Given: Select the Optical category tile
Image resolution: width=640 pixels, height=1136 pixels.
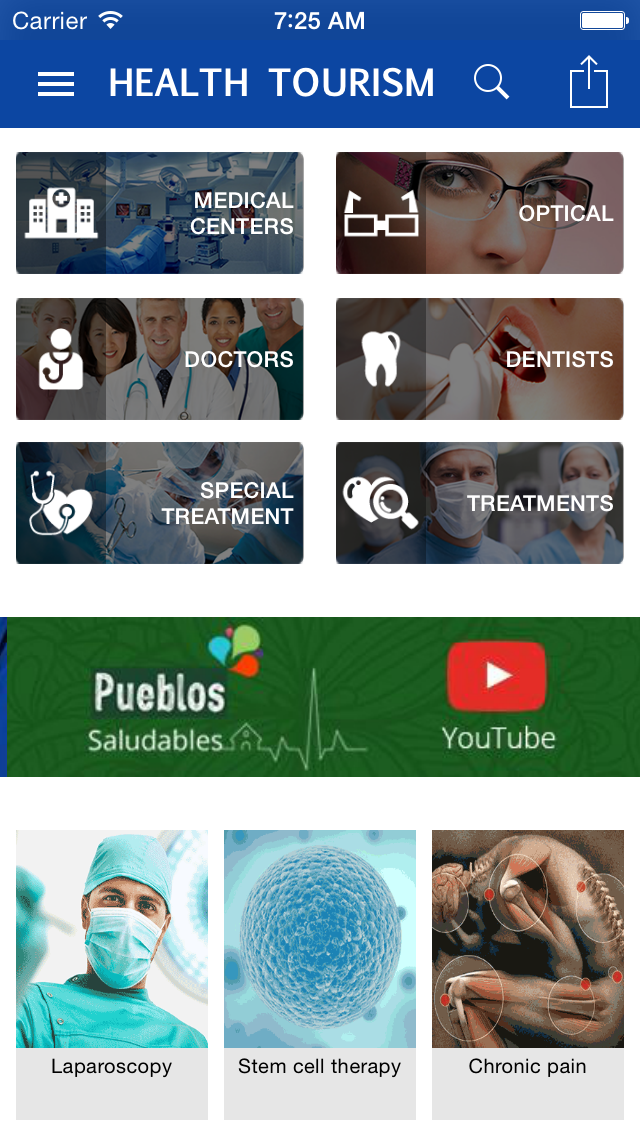Looking at the screenshot, I should (479, 213).
